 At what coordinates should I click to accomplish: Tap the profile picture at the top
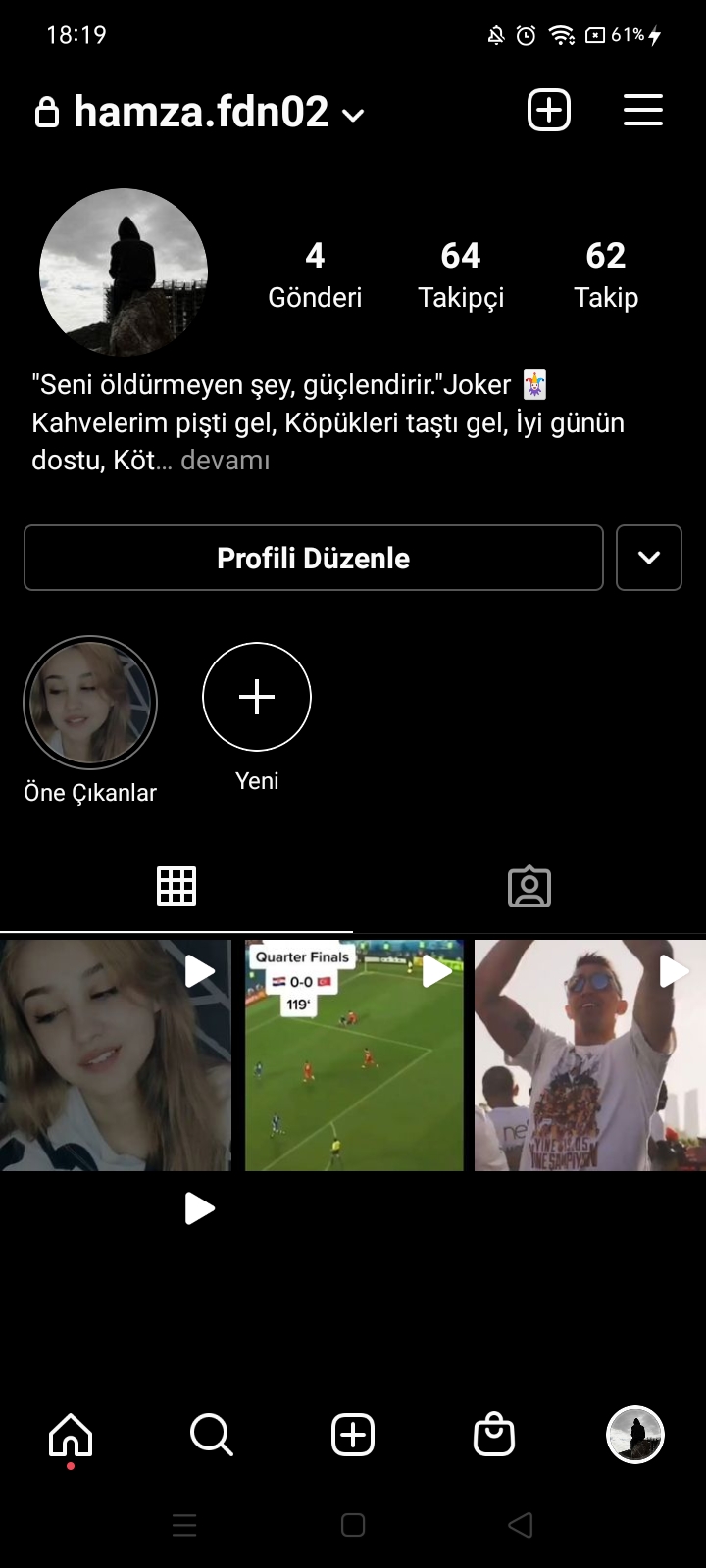[124, 272]
